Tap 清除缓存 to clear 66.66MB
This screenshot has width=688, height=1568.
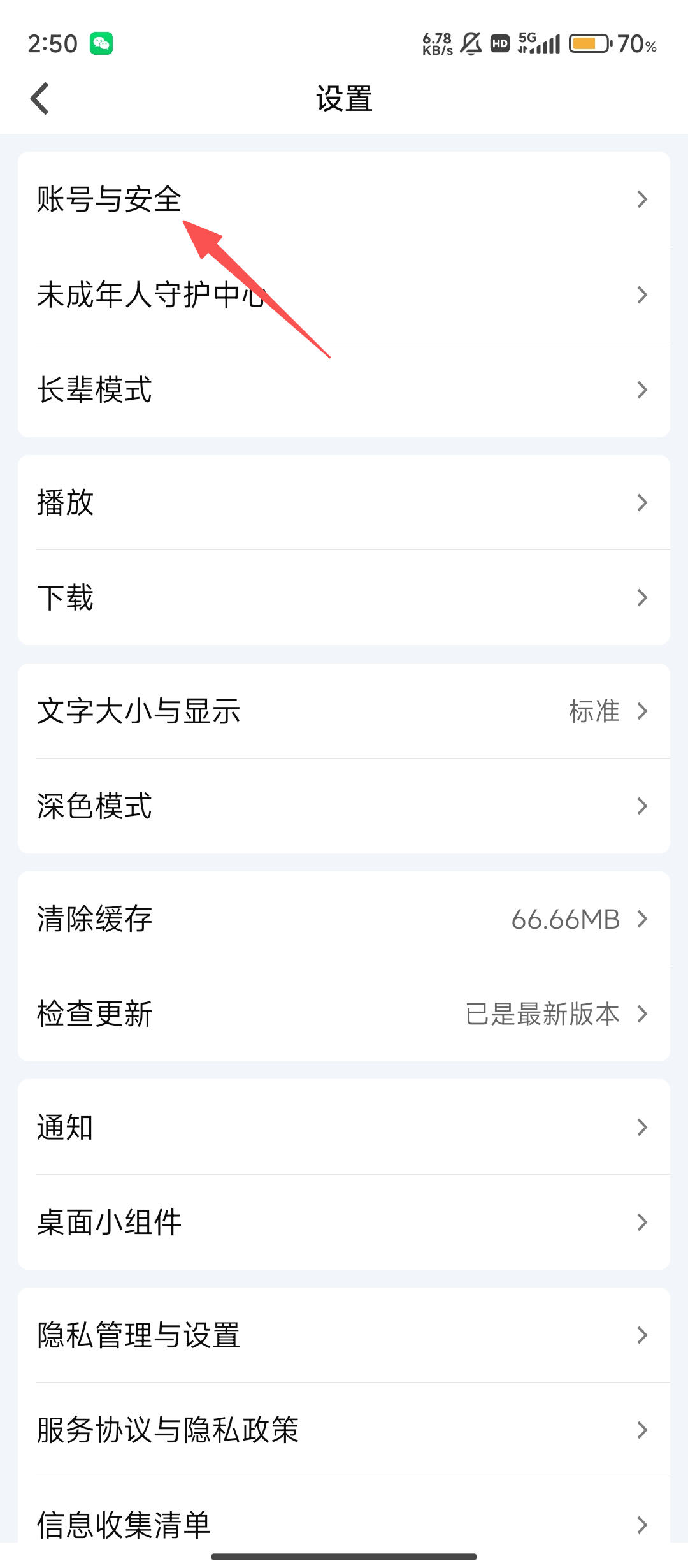pyautogui.click(x=344, y=919)
